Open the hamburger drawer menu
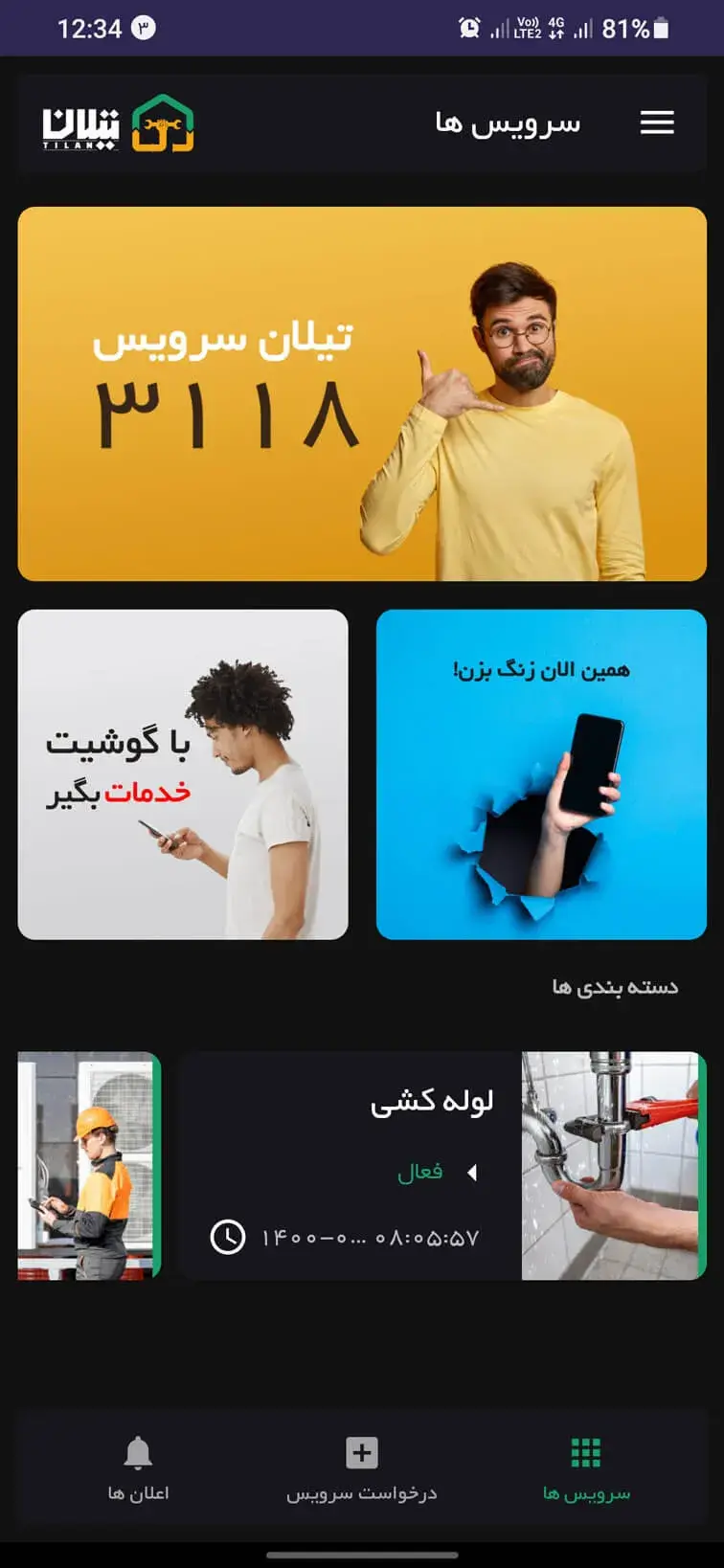Image resolution: width=724 pixels, height=1568 pixels. [x=657, y=123]
